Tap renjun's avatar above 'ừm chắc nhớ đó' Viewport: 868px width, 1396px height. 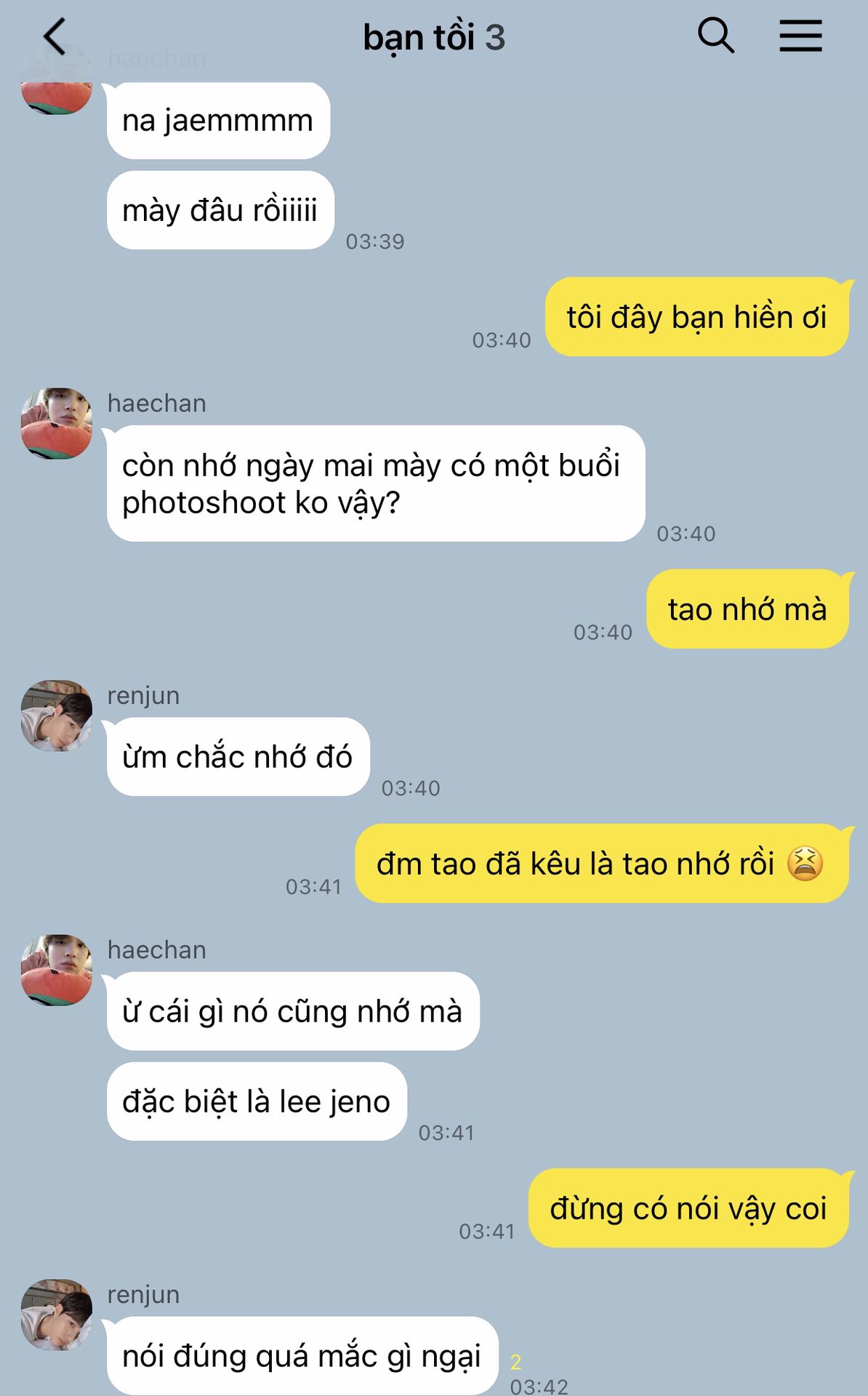coord(57,715)
